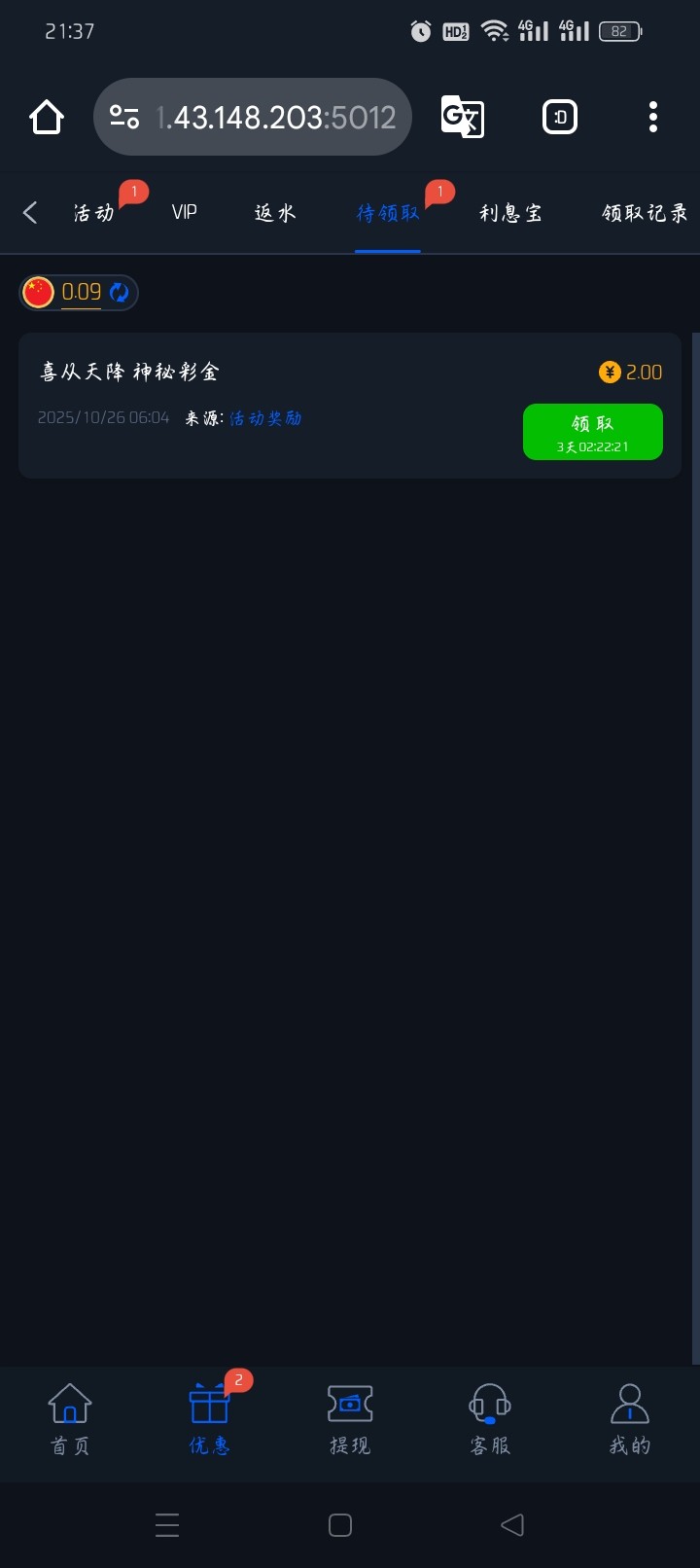Go back using the top-left arrow
The height and width of the screenshot is (1568, 700).
tap(30, 213)
